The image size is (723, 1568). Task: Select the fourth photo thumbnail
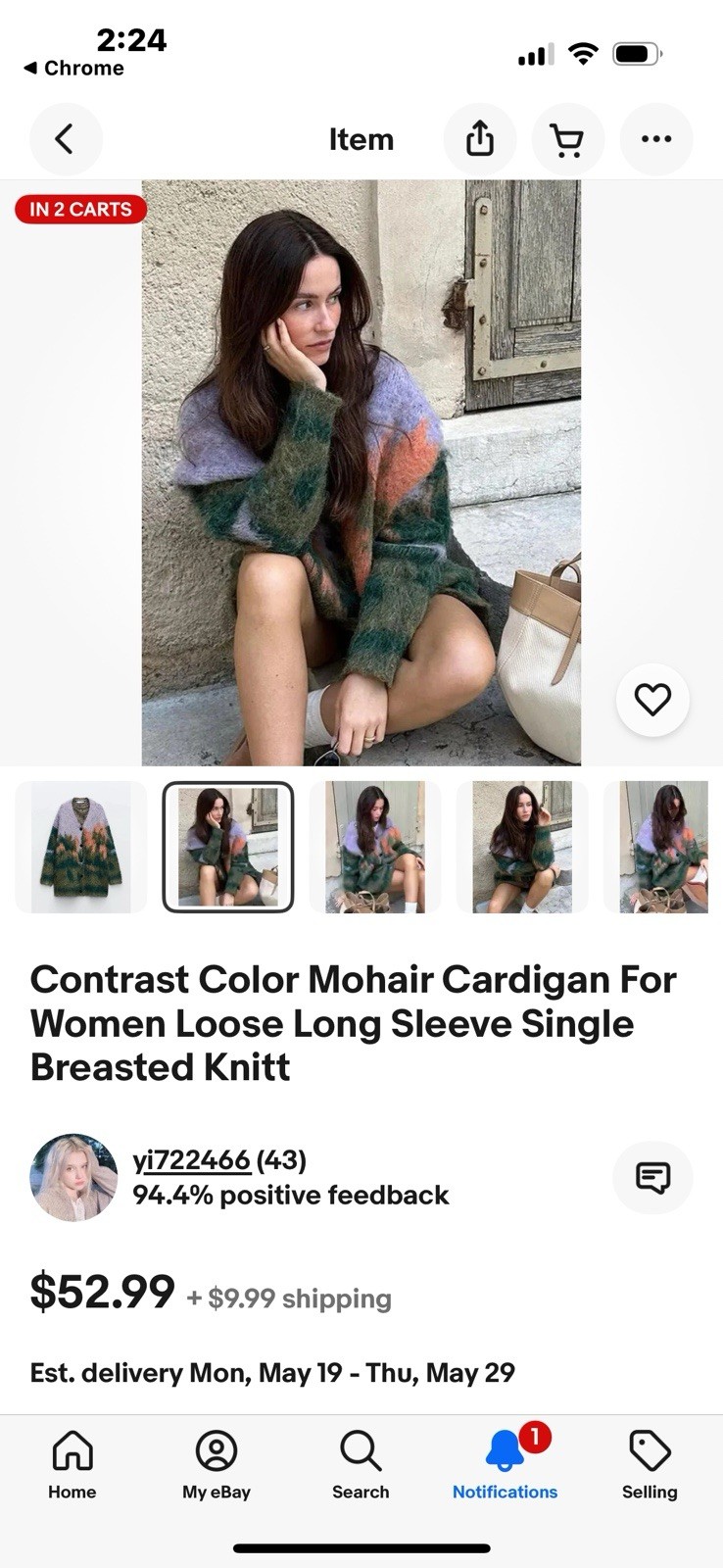pos(522,847)
